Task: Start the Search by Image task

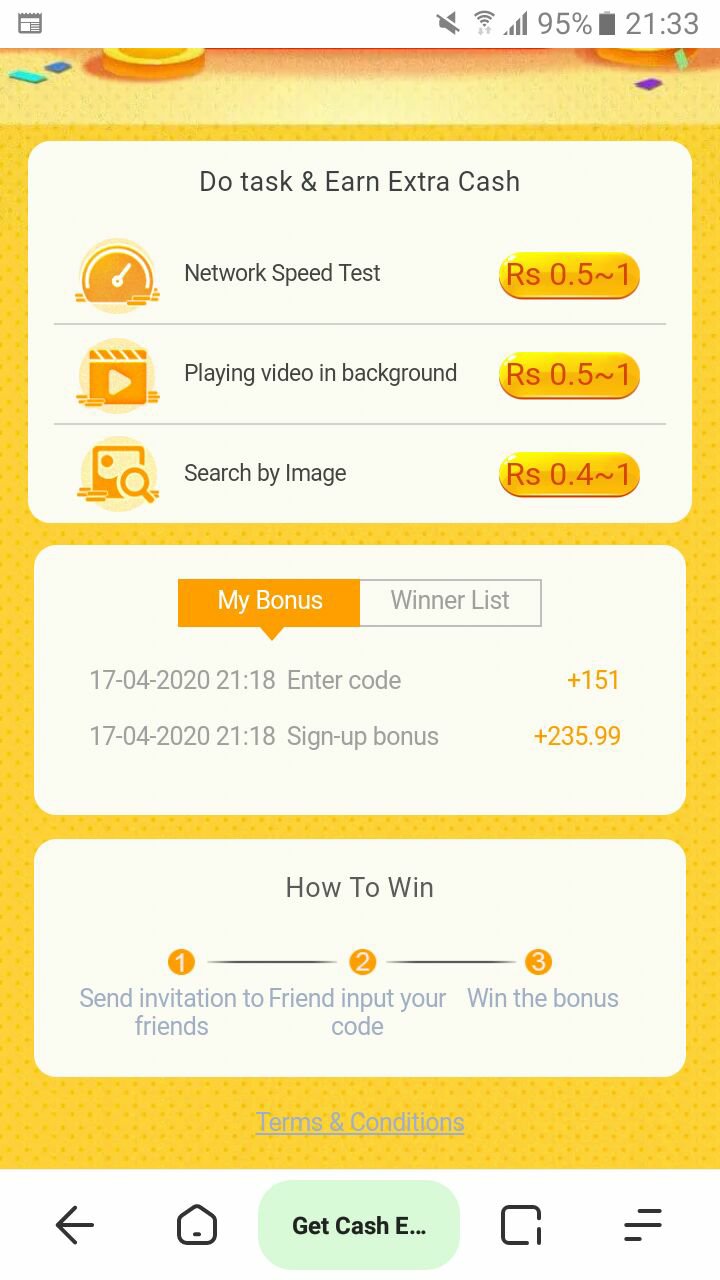Action: (x=568, y=474)
